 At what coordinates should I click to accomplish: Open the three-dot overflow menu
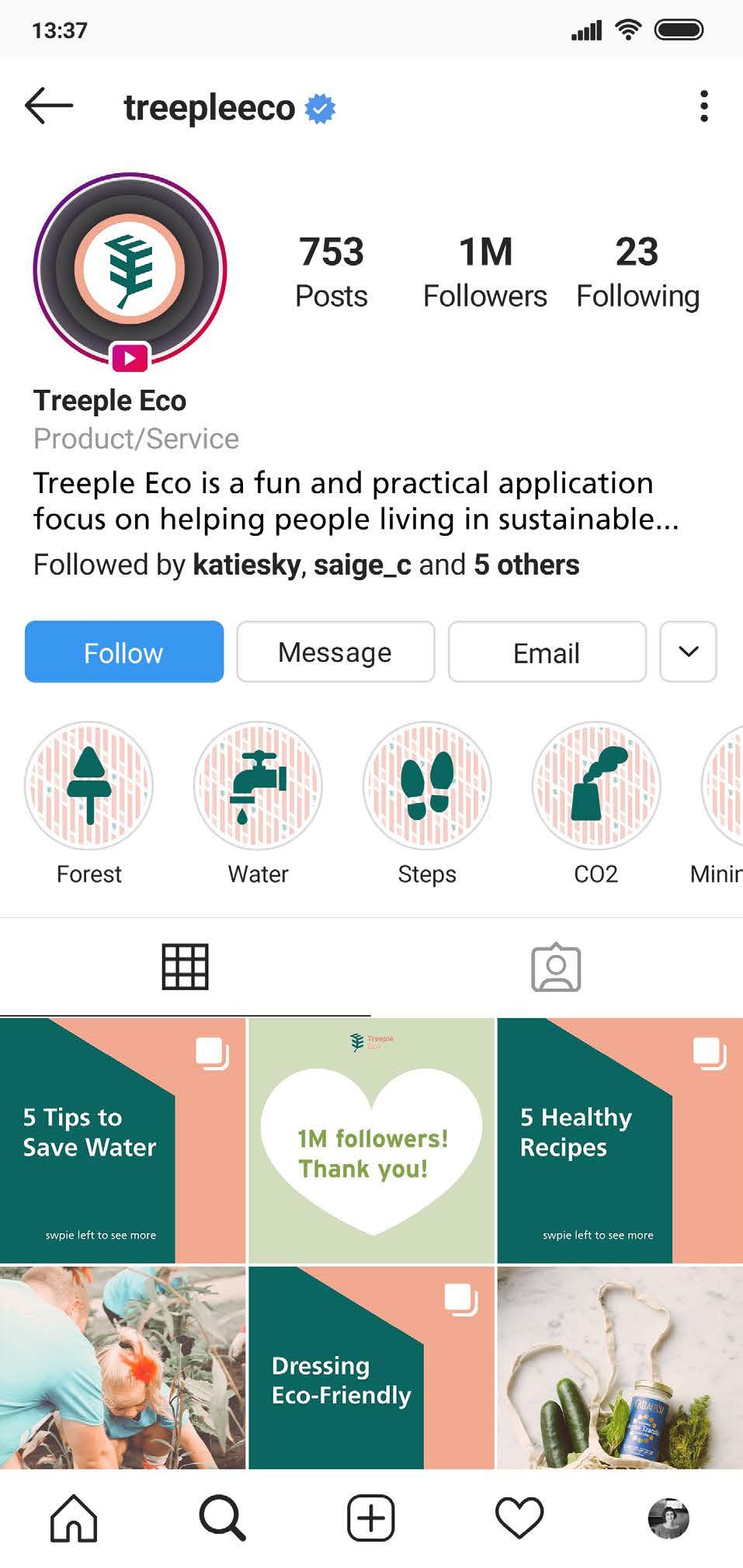point(703,106)
